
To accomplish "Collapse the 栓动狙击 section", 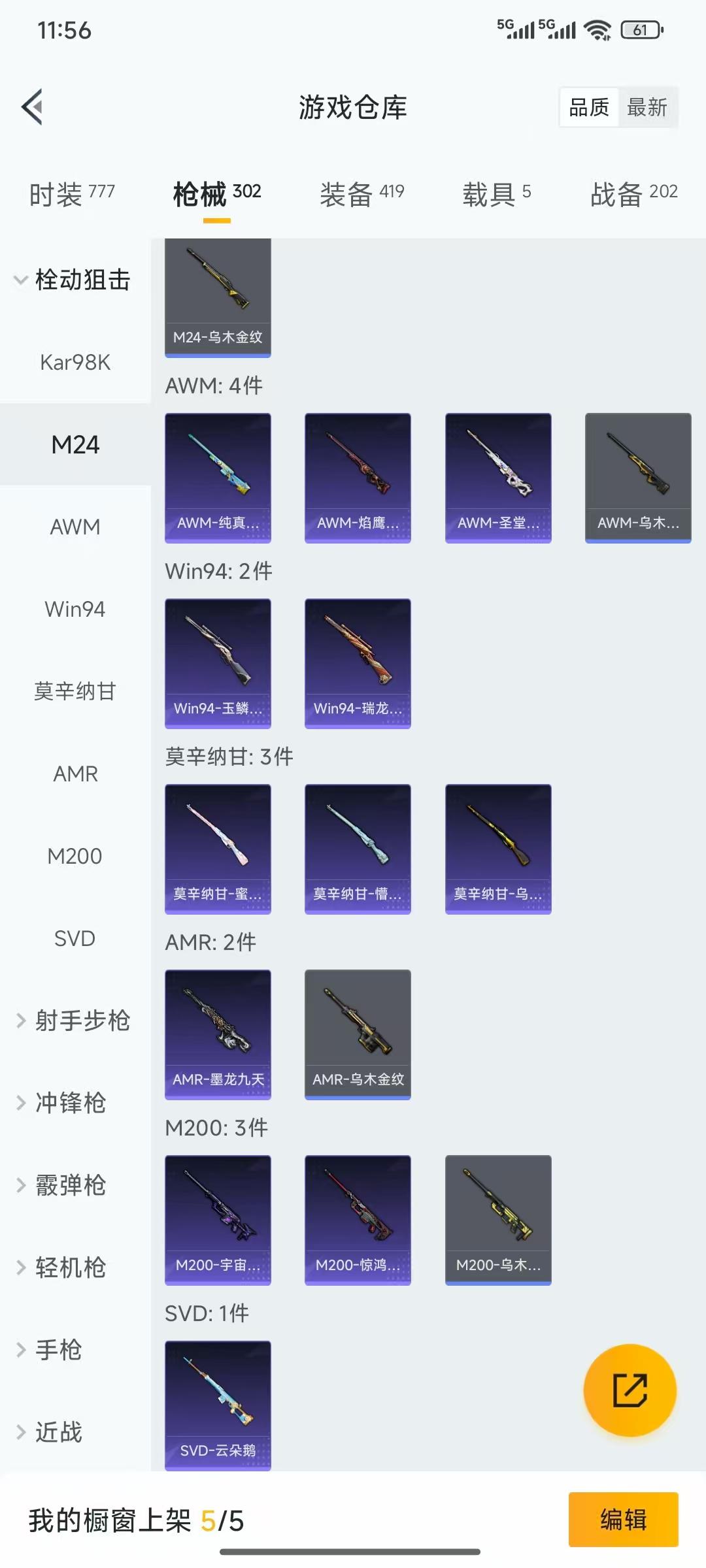I will [x=82, y=281].
